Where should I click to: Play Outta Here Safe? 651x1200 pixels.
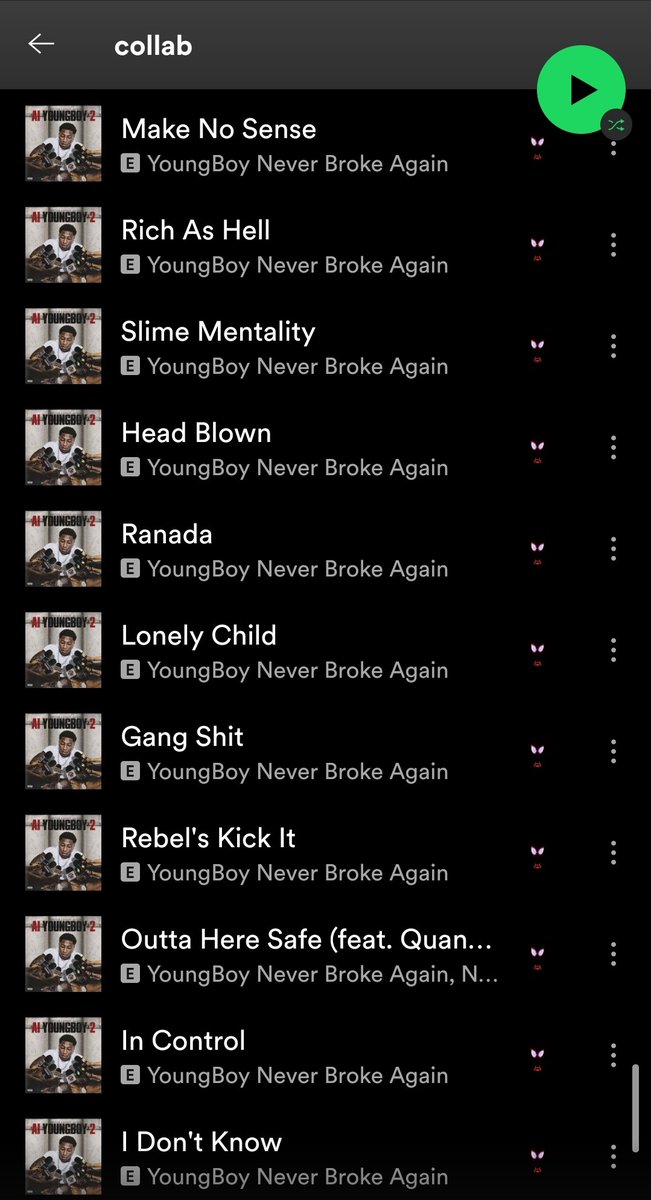pyautogui.click(x=306, y=939)
